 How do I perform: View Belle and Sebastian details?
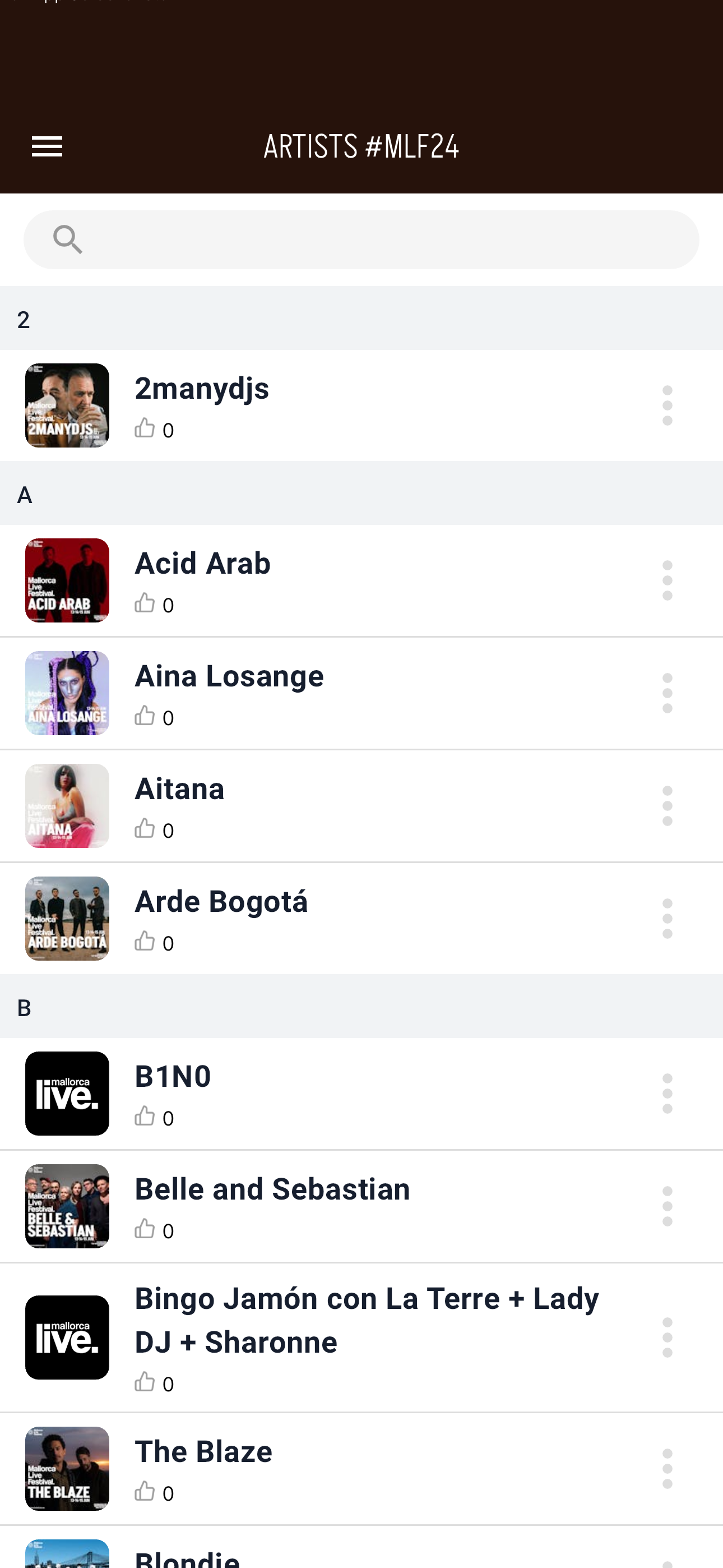pos(361,1206)
